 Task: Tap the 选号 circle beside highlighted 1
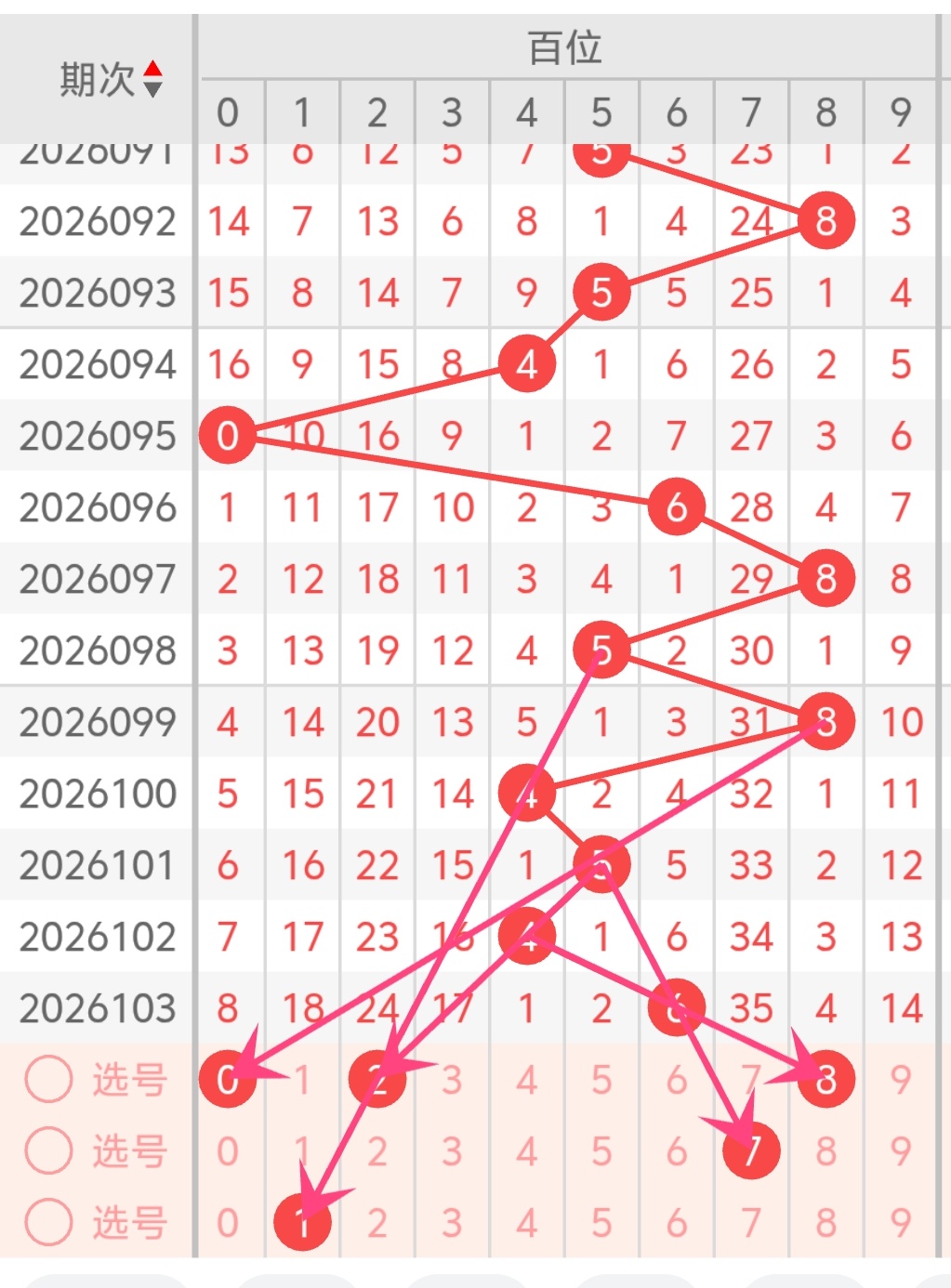tap(48, 1222)
